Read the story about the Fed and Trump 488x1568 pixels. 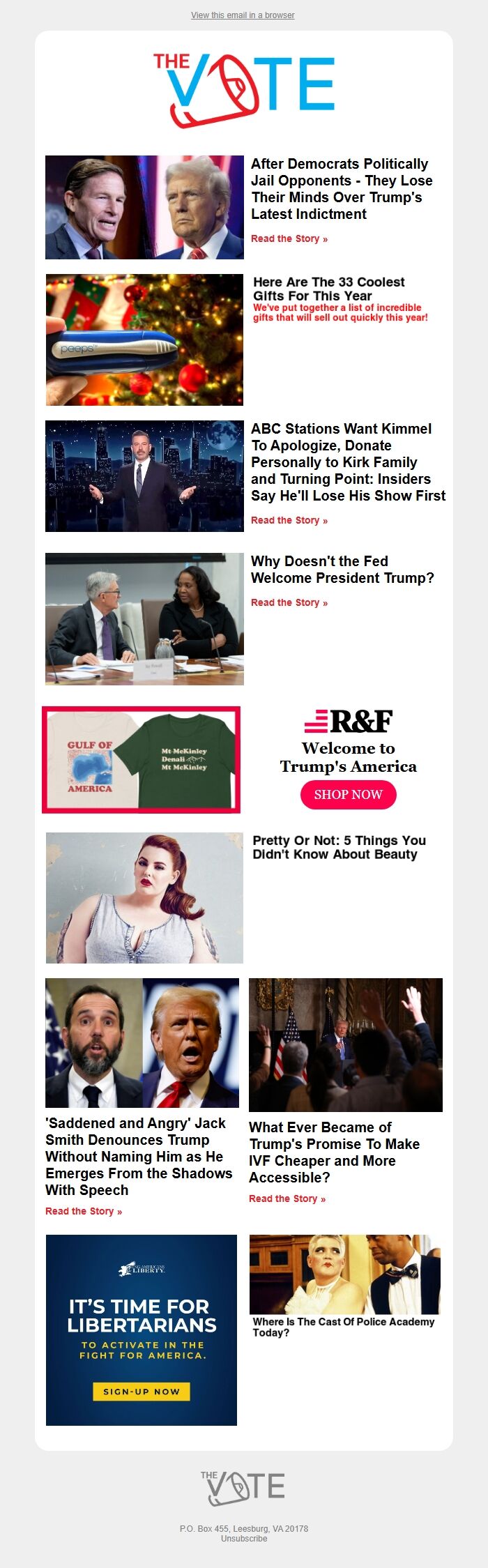(x=289, y=602)
